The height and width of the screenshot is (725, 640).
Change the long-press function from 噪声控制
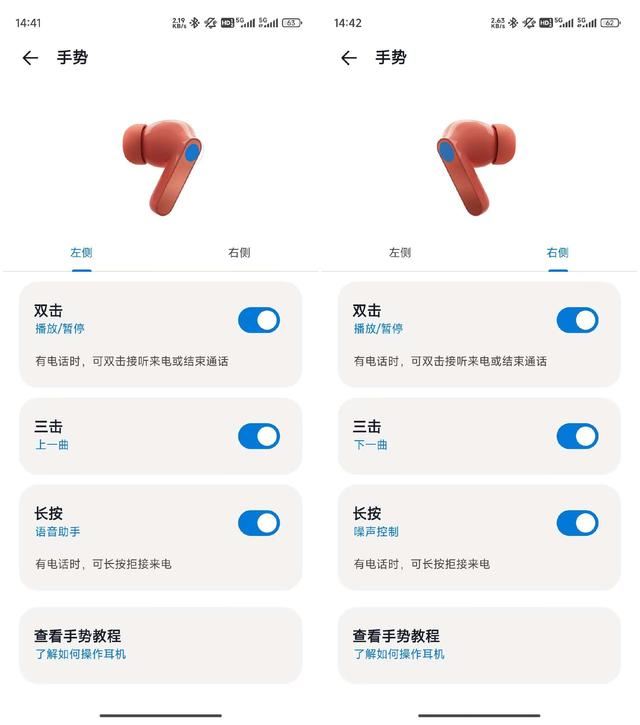[376, 532]
